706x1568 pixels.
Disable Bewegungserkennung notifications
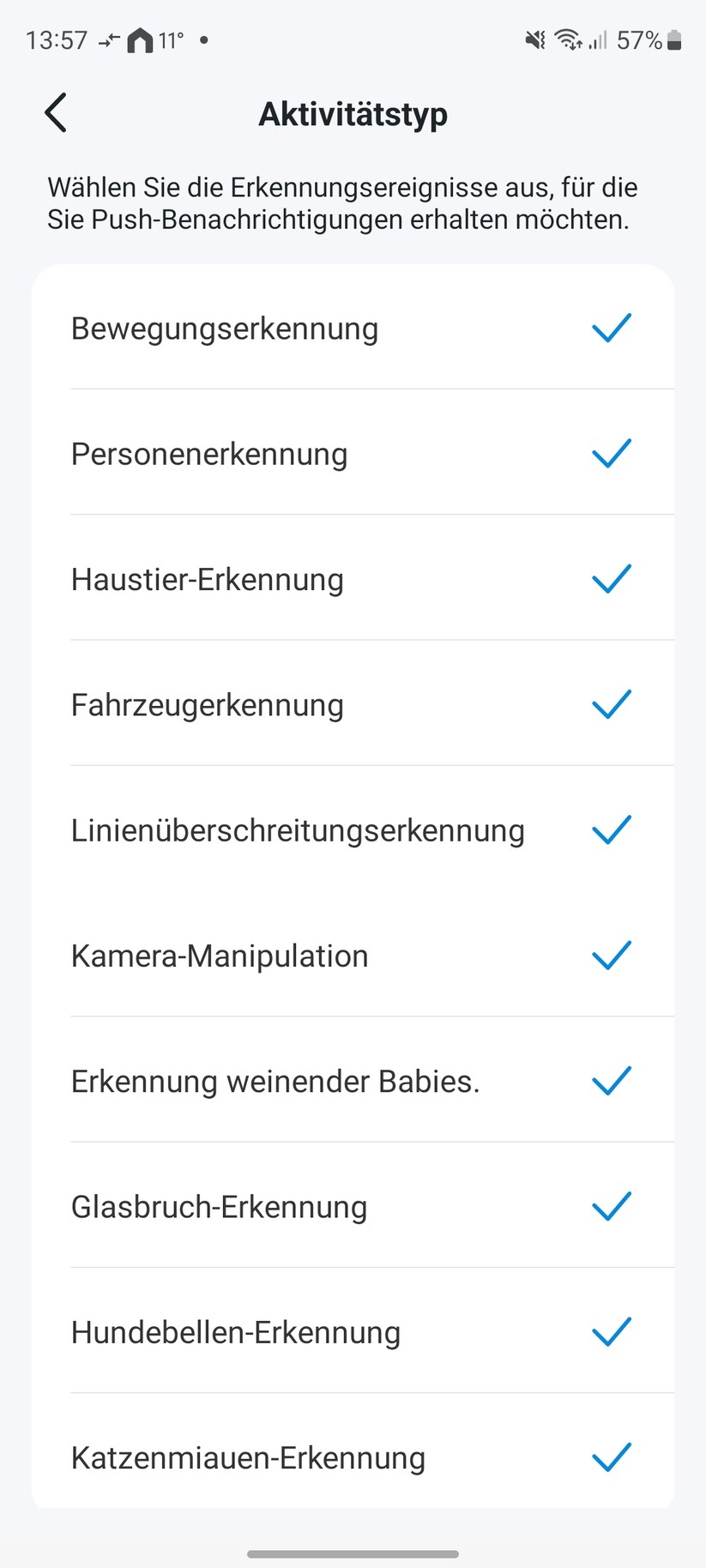pos(611,328)
